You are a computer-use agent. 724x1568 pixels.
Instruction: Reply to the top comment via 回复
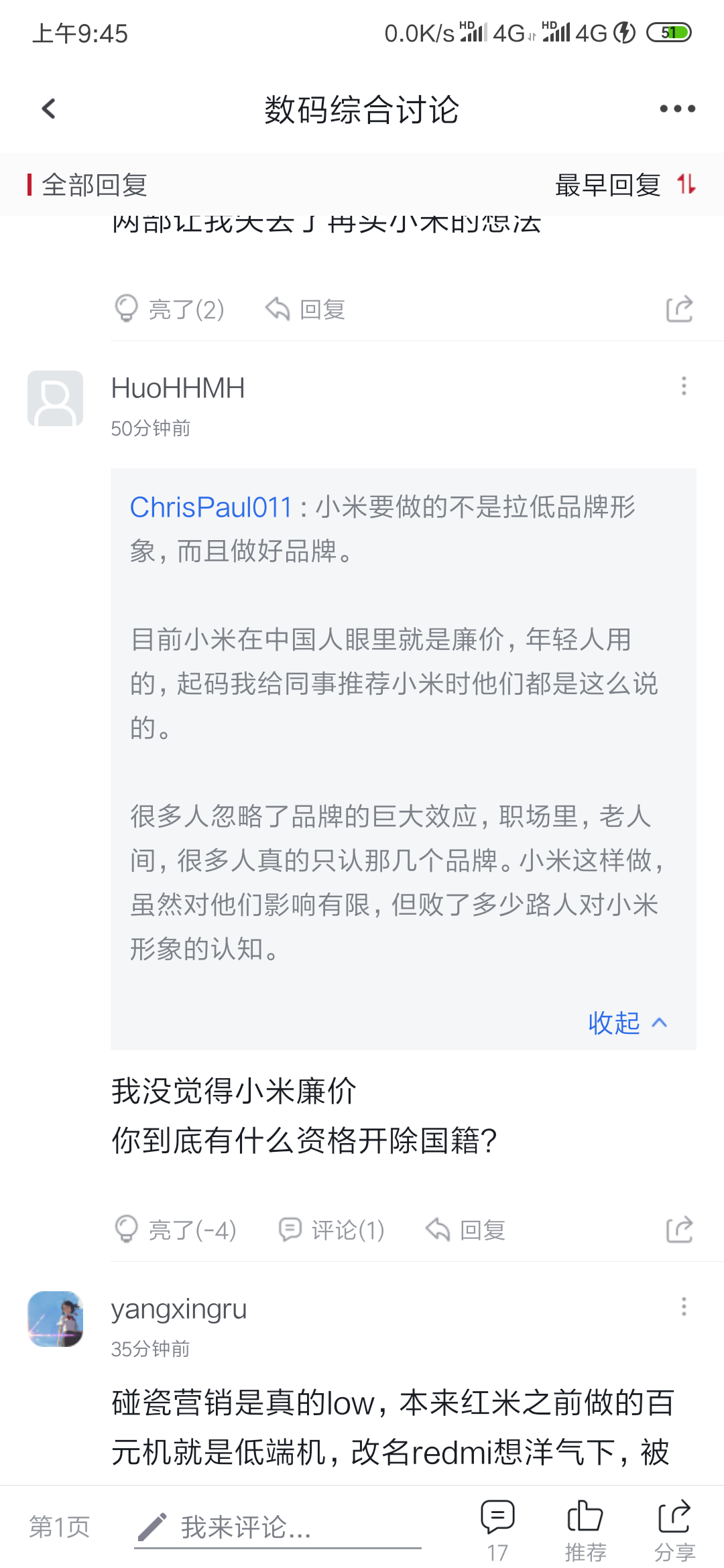coord(305,309)
